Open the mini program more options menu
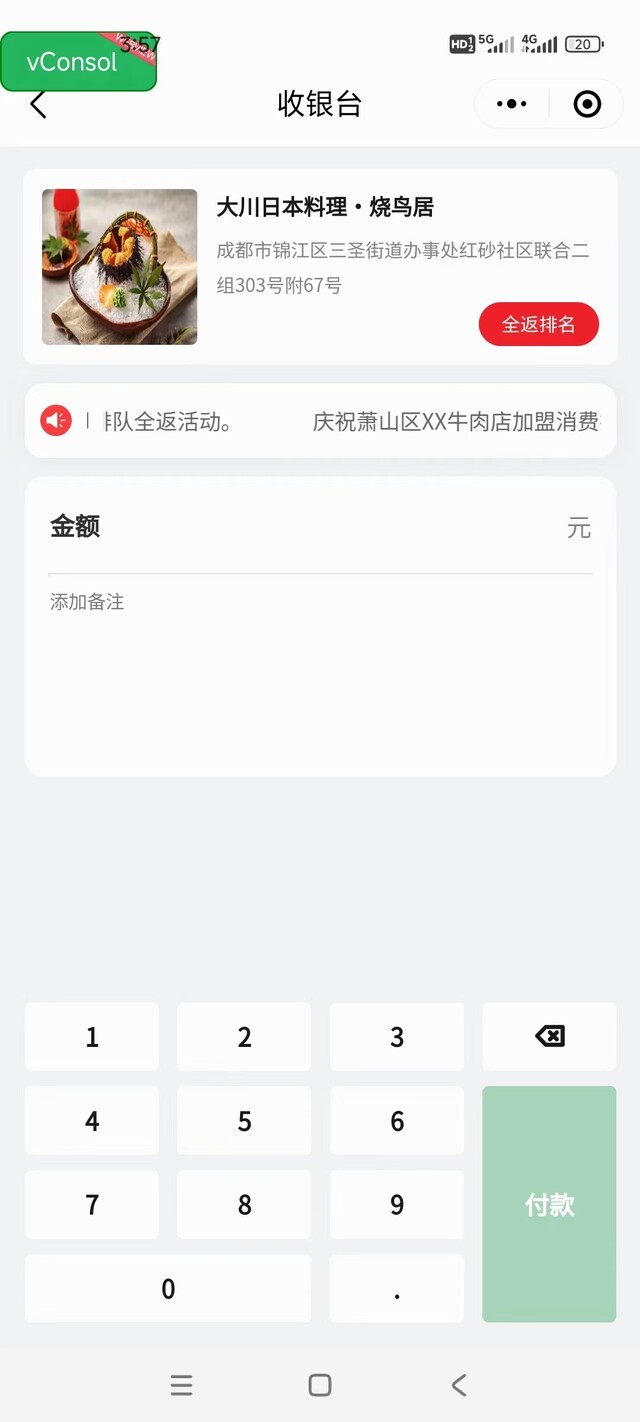Viewport: 640px width, 1422px height. [511, 104]
